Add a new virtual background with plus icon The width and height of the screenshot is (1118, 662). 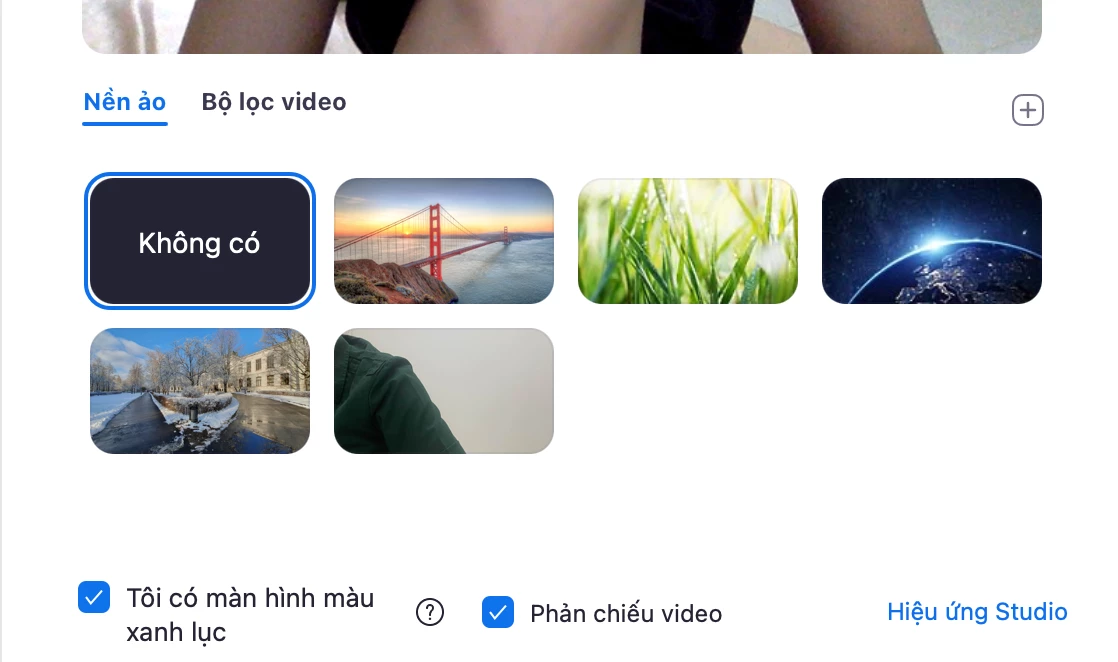tap(1027, 110)
